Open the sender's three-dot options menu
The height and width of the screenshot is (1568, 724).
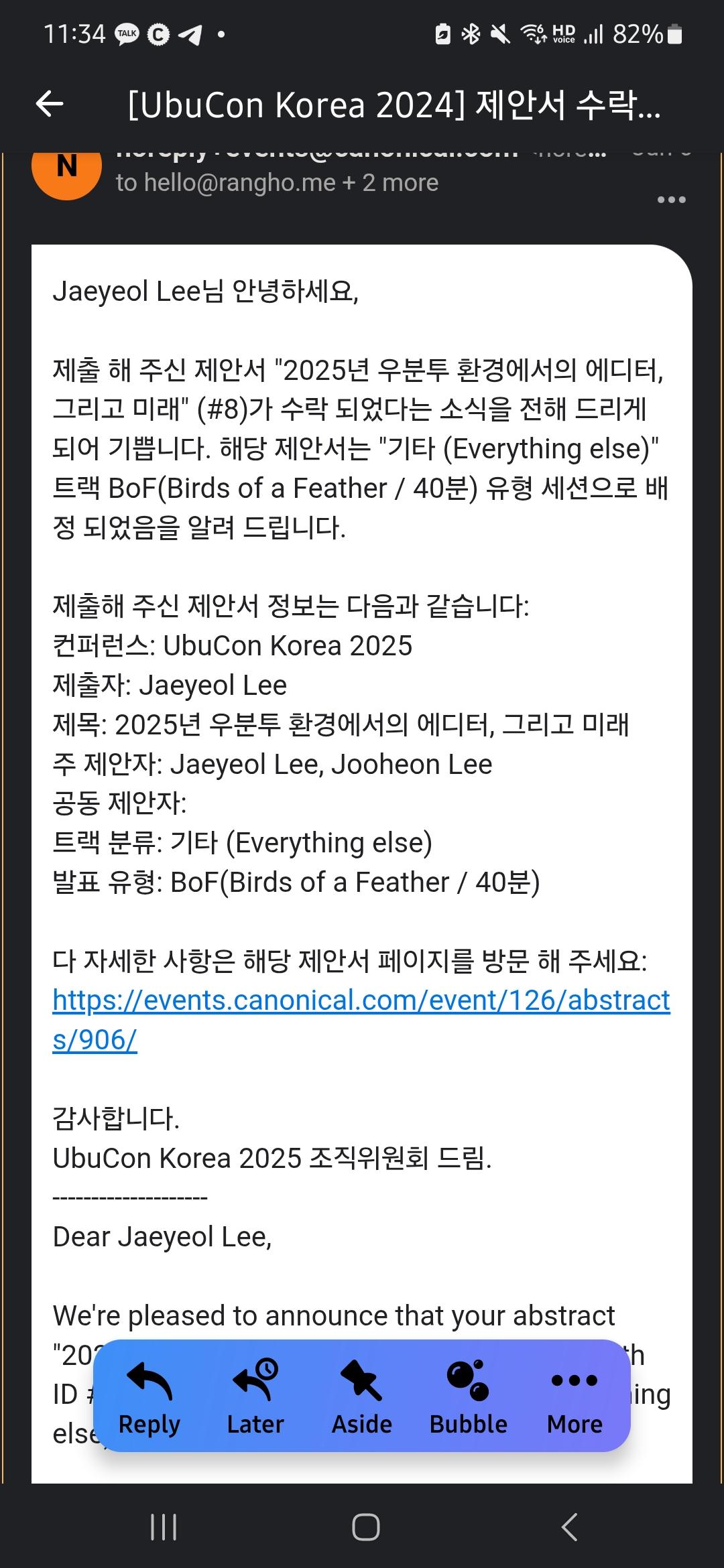click(671, 200)
